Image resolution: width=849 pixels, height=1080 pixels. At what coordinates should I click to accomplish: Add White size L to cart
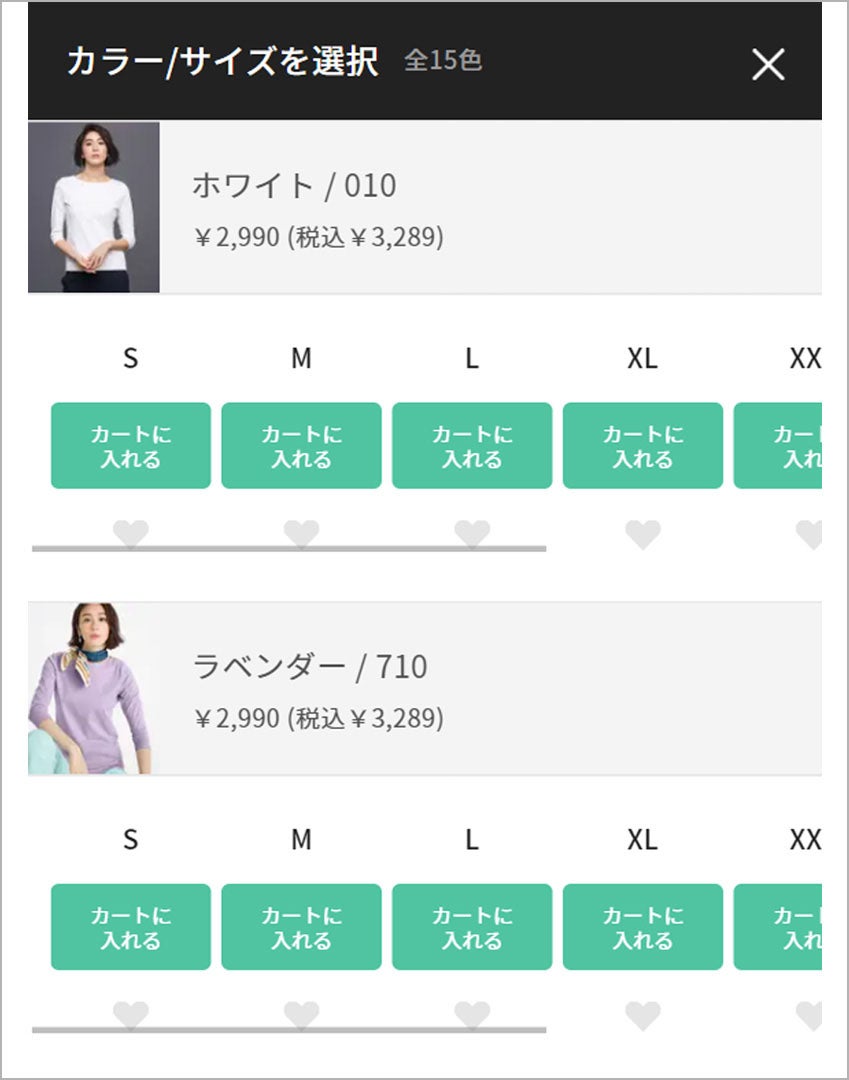pos(472,446)
